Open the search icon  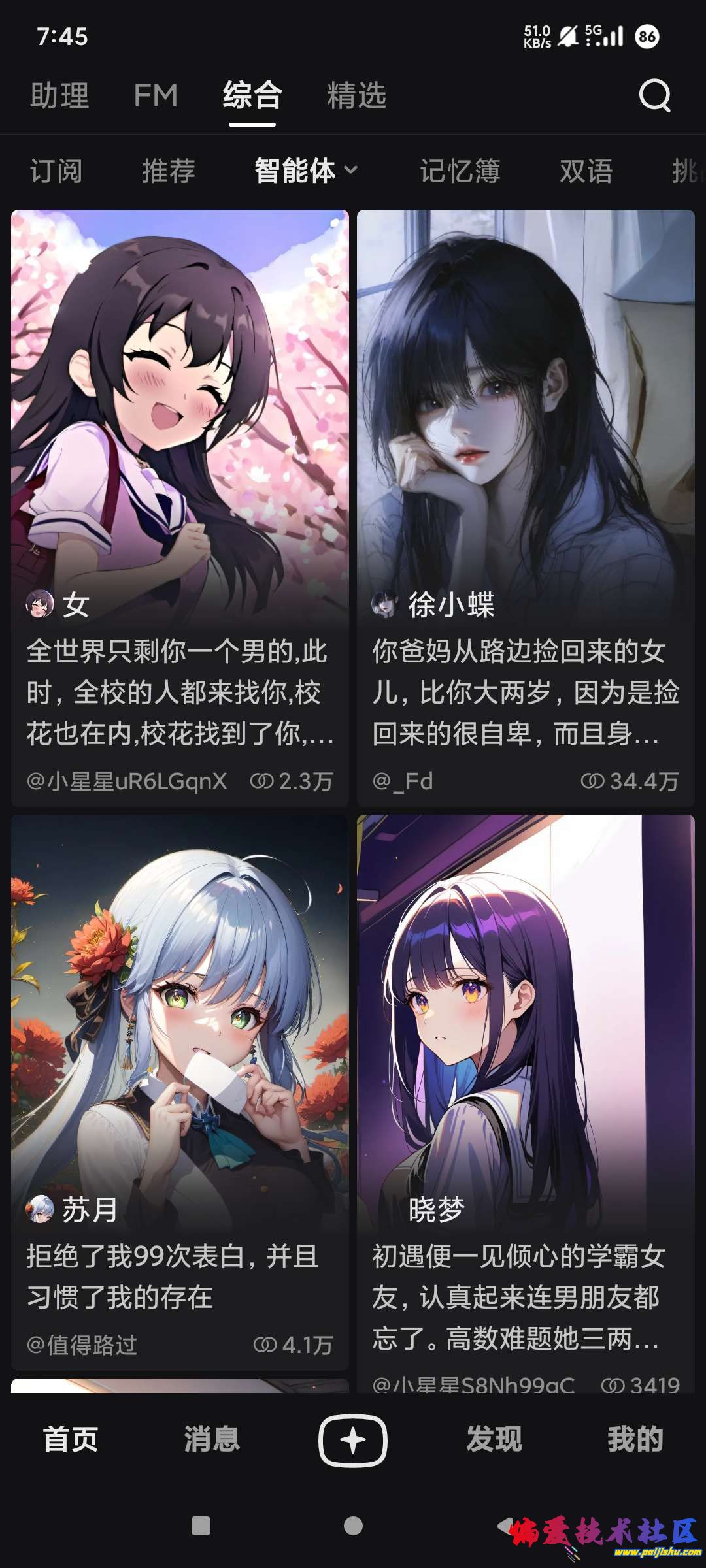(654, 96)
